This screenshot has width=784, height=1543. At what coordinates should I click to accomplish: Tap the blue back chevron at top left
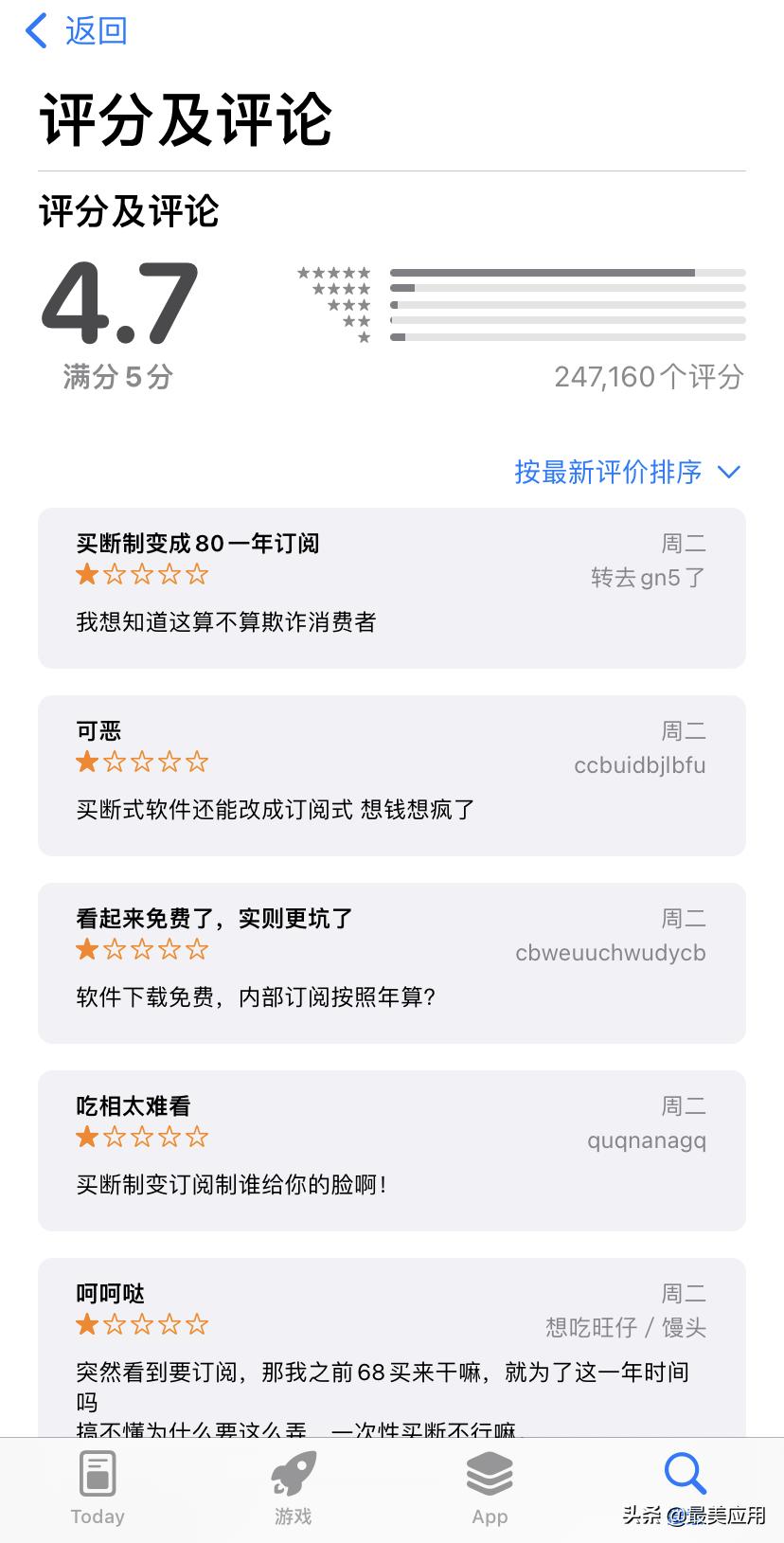coord(35,29)
